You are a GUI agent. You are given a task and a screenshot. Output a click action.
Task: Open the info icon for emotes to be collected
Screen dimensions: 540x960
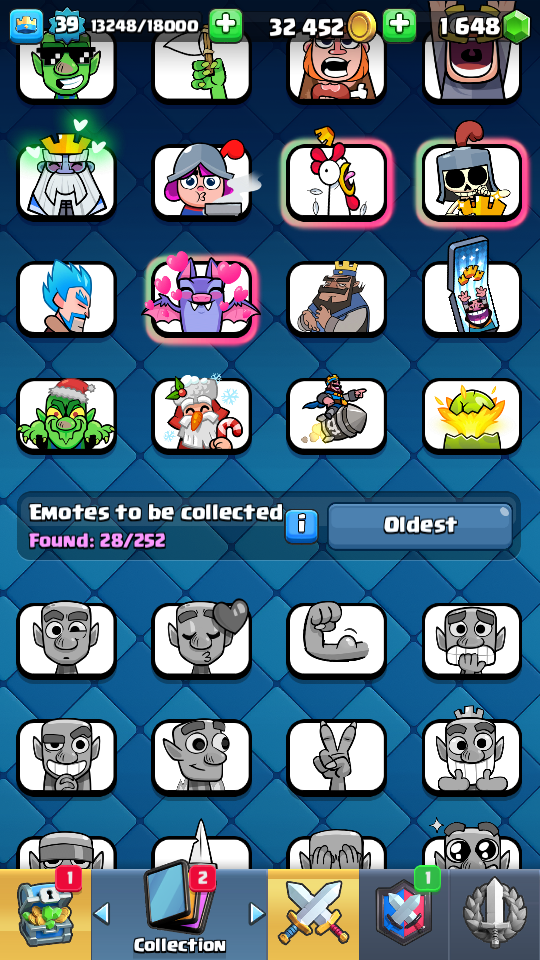pyautogui.click(x=301, y=525)
